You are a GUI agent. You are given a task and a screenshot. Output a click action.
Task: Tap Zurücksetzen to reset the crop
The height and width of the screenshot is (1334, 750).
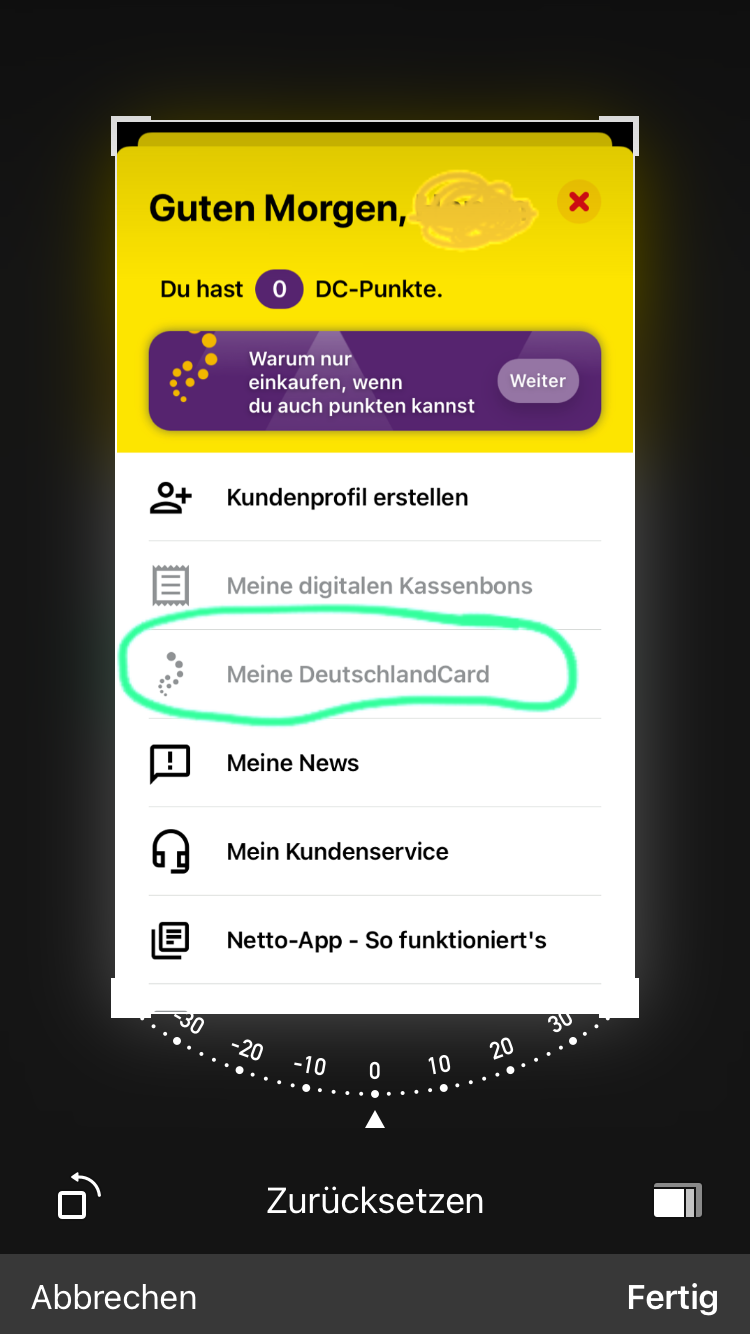375,1200
